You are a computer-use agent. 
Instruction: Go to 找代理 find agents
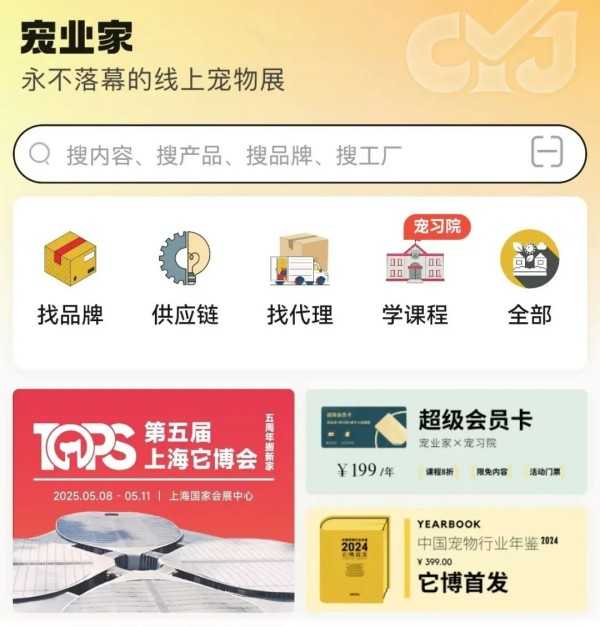(300, 278)
